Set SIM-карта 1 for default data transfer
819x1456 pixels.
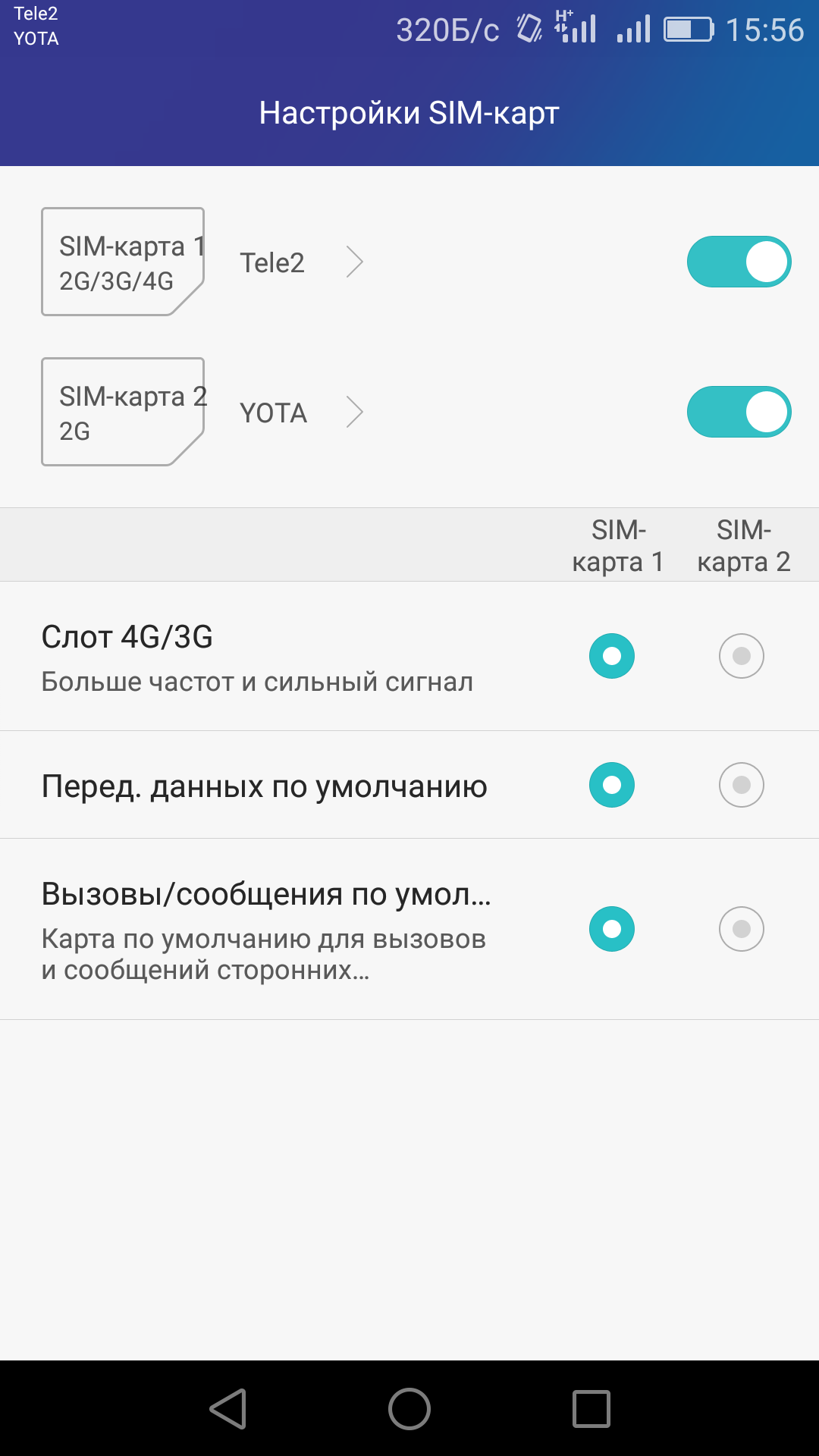click(612, 785)
